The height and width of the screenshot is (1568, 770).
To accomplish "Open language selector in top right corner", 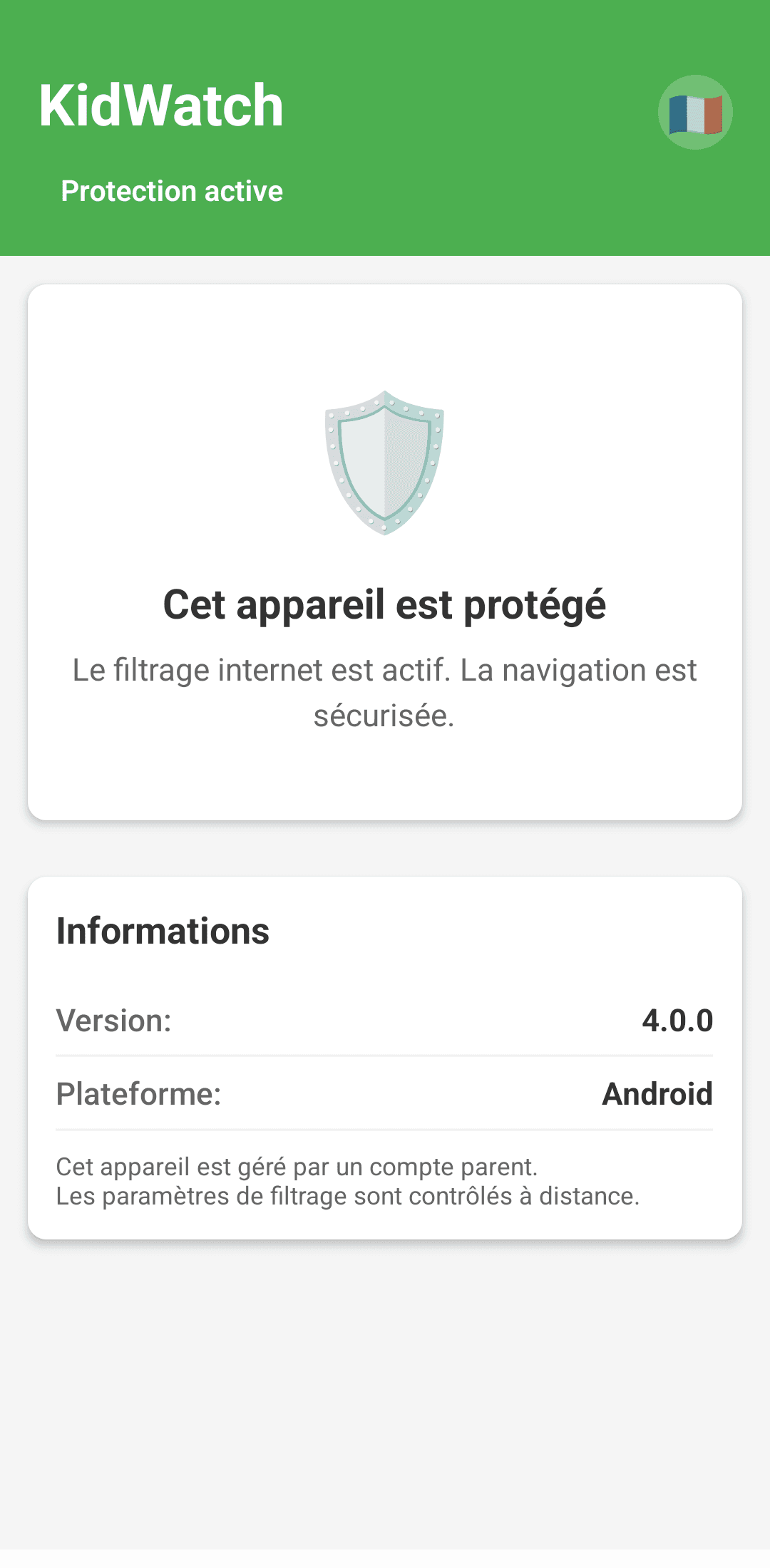I will (697, 112).
